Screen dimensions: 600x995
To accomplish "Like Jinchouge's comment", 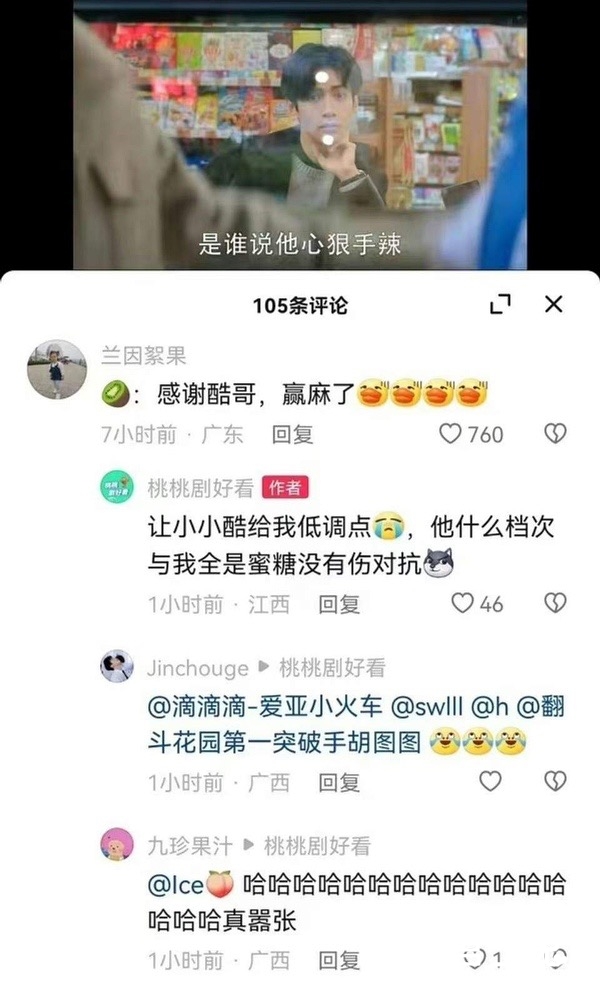I will point(490,781).
